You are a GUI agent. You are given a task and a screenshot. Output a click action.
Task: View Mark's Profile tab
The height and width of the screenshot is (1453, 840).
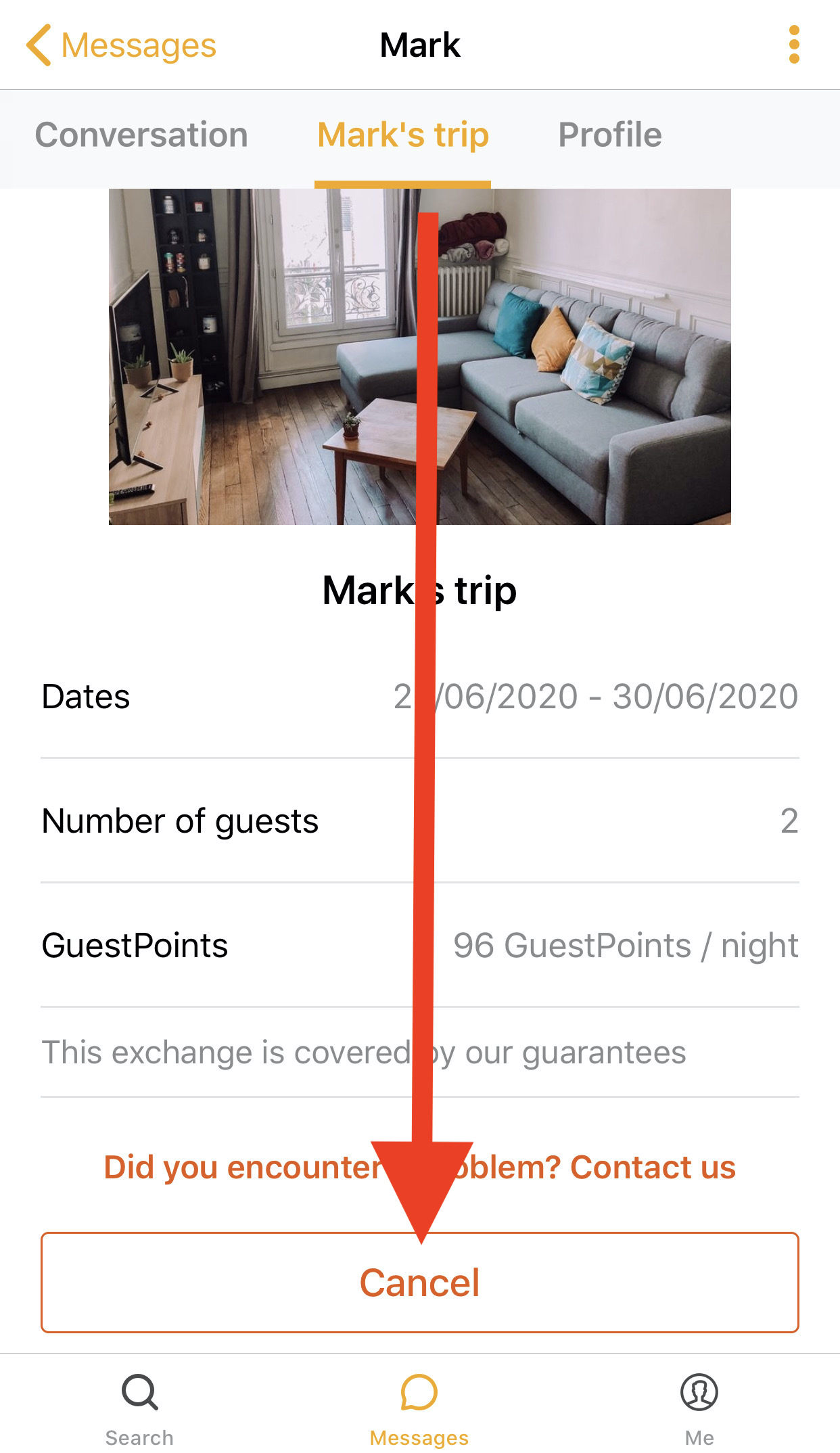point(609,135)
